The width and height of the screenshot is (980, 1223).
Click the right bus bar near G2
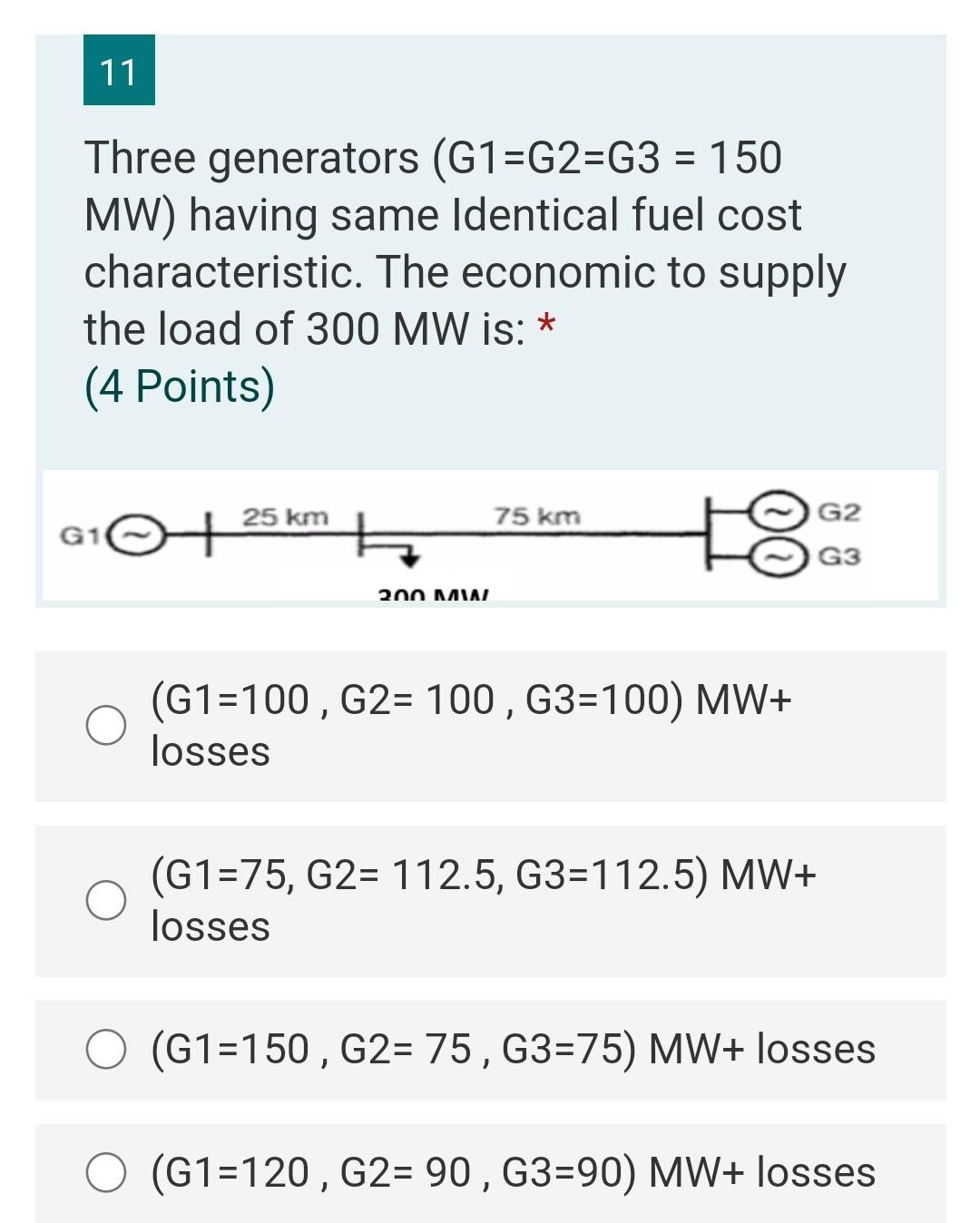click(710, 533)
